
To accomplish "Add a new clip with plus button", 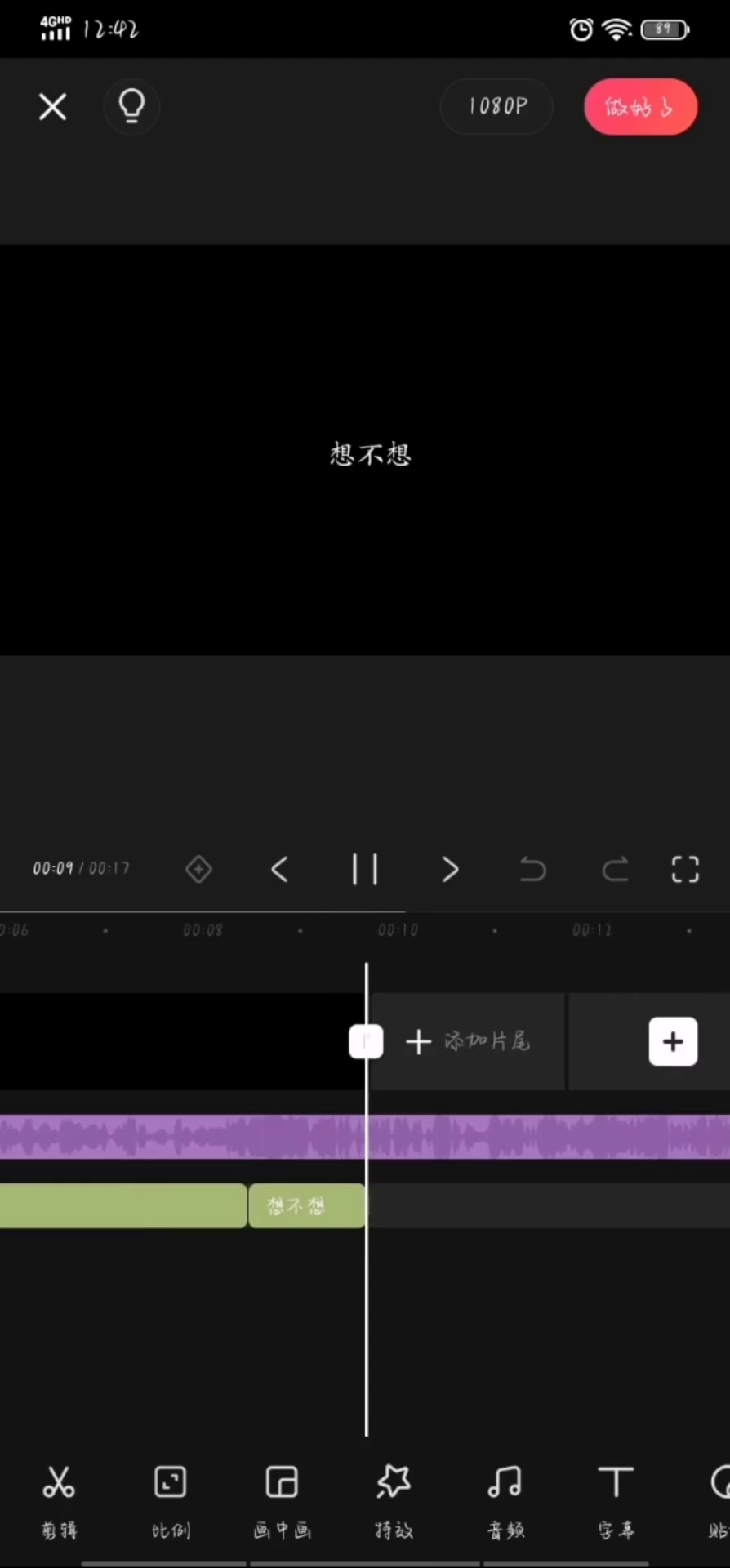I will (x=673, y=1041).
